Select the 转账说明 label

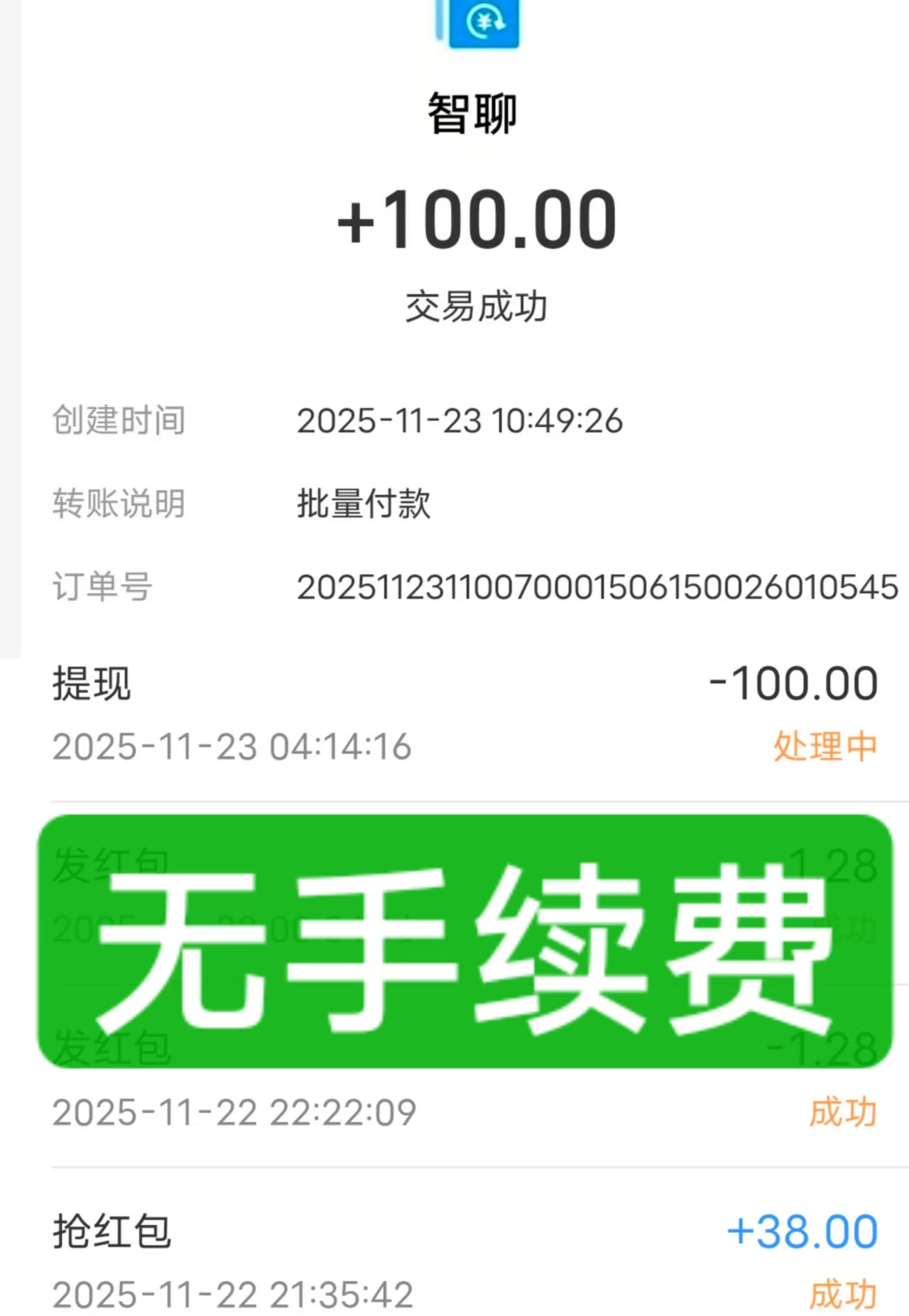(117, 504)
